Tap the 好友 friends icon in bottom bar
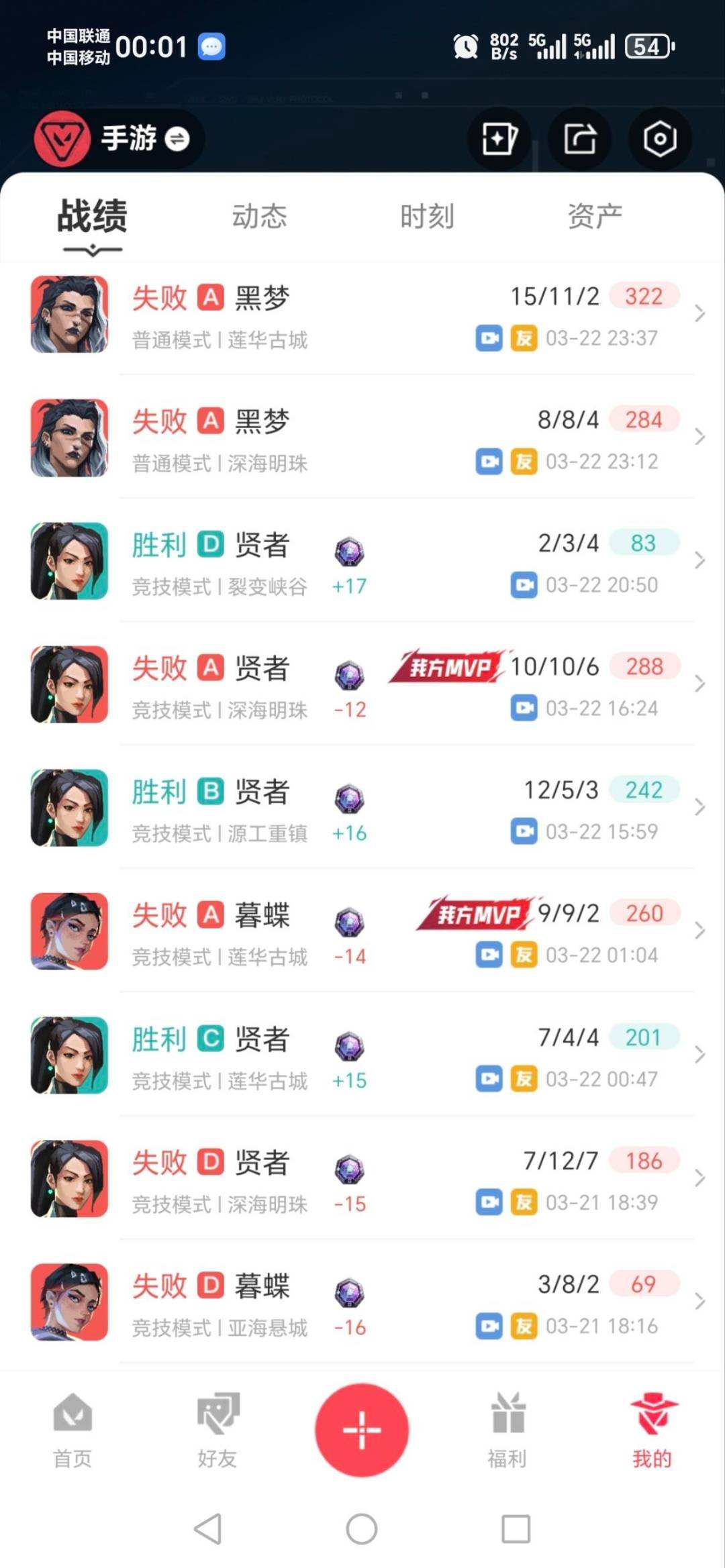725x1568 pixels. pyautogui.click(x=218, y=1429)
